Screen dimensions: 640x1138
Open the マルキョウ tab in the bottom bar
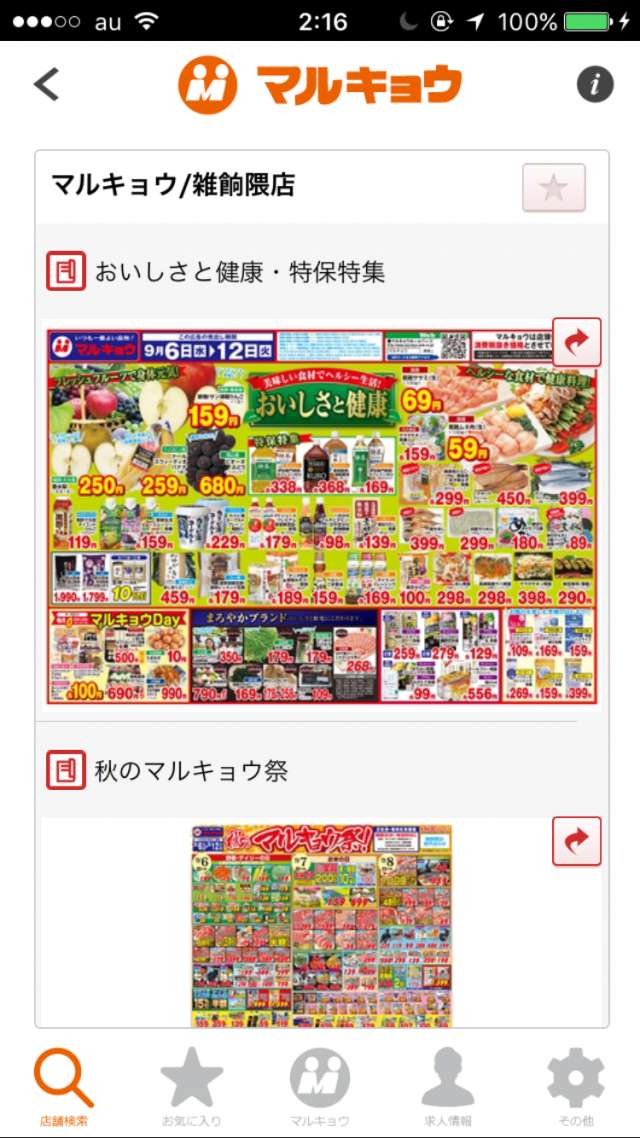[320, 1088]
